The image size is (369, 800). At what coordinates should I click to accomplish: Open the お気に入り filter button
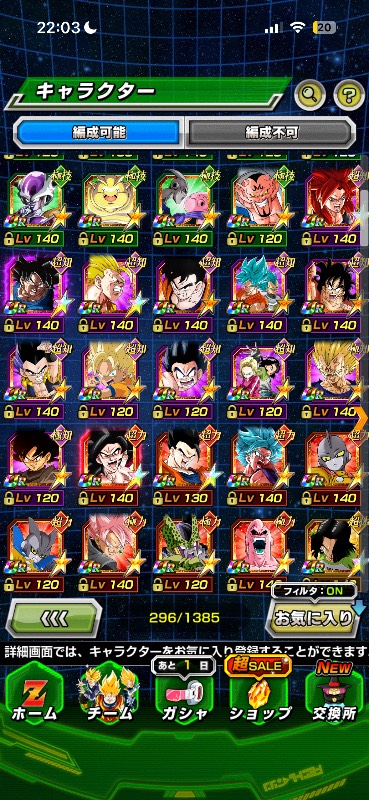315,618
